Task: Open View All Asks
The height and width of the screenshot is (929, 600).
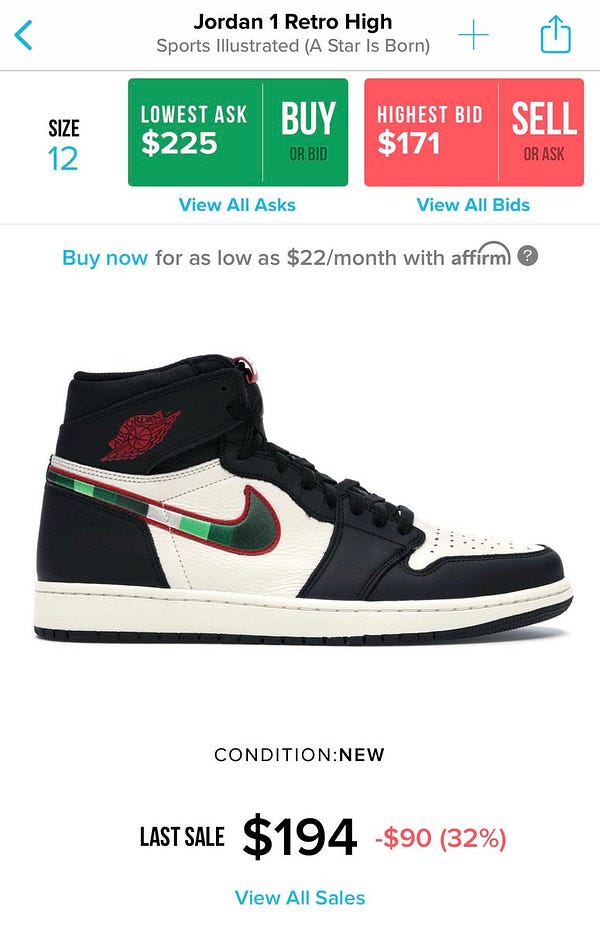Action: 237,204
